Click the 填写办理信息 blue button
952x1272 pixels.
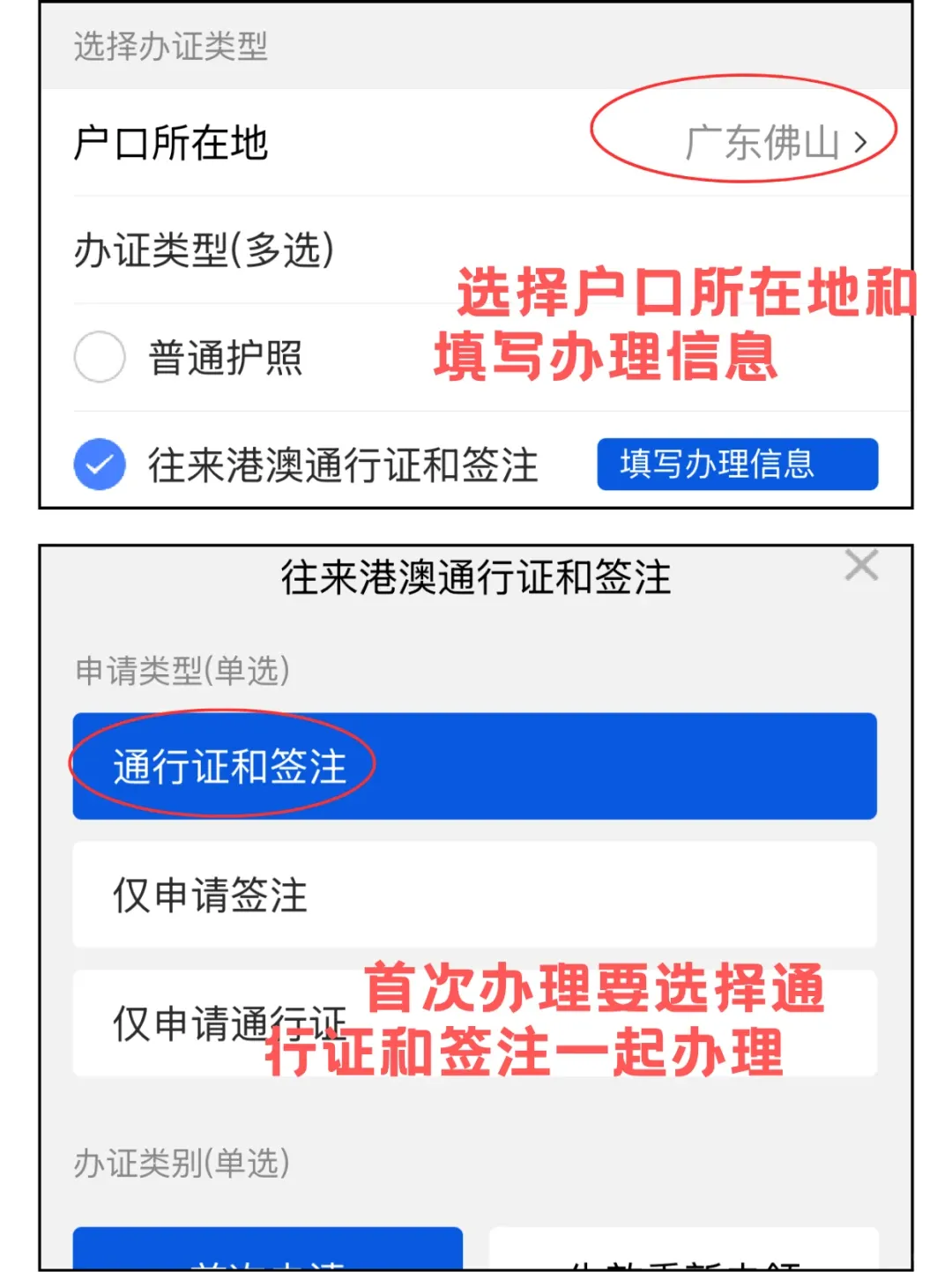(737, 464)
